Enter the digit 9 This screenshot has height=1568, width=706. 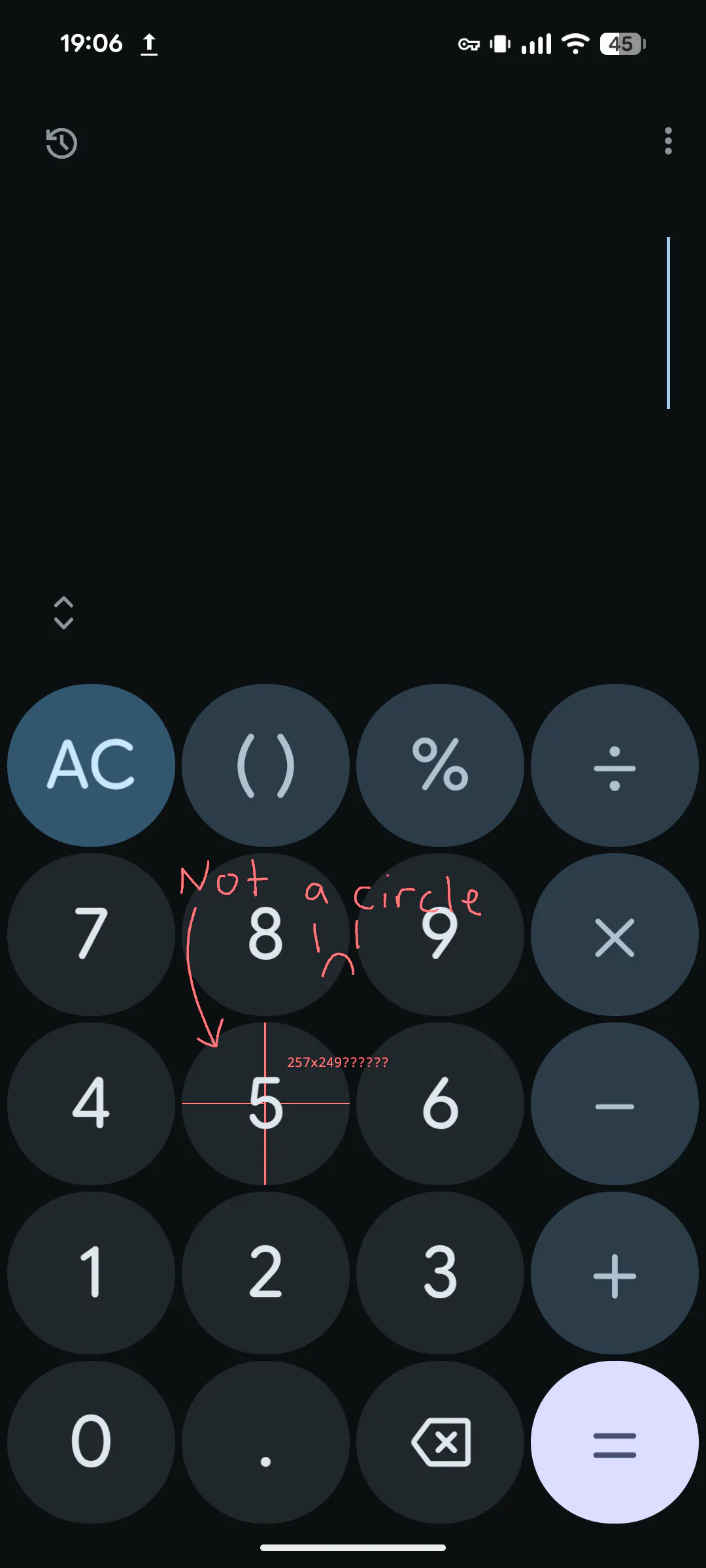[440, 934]
